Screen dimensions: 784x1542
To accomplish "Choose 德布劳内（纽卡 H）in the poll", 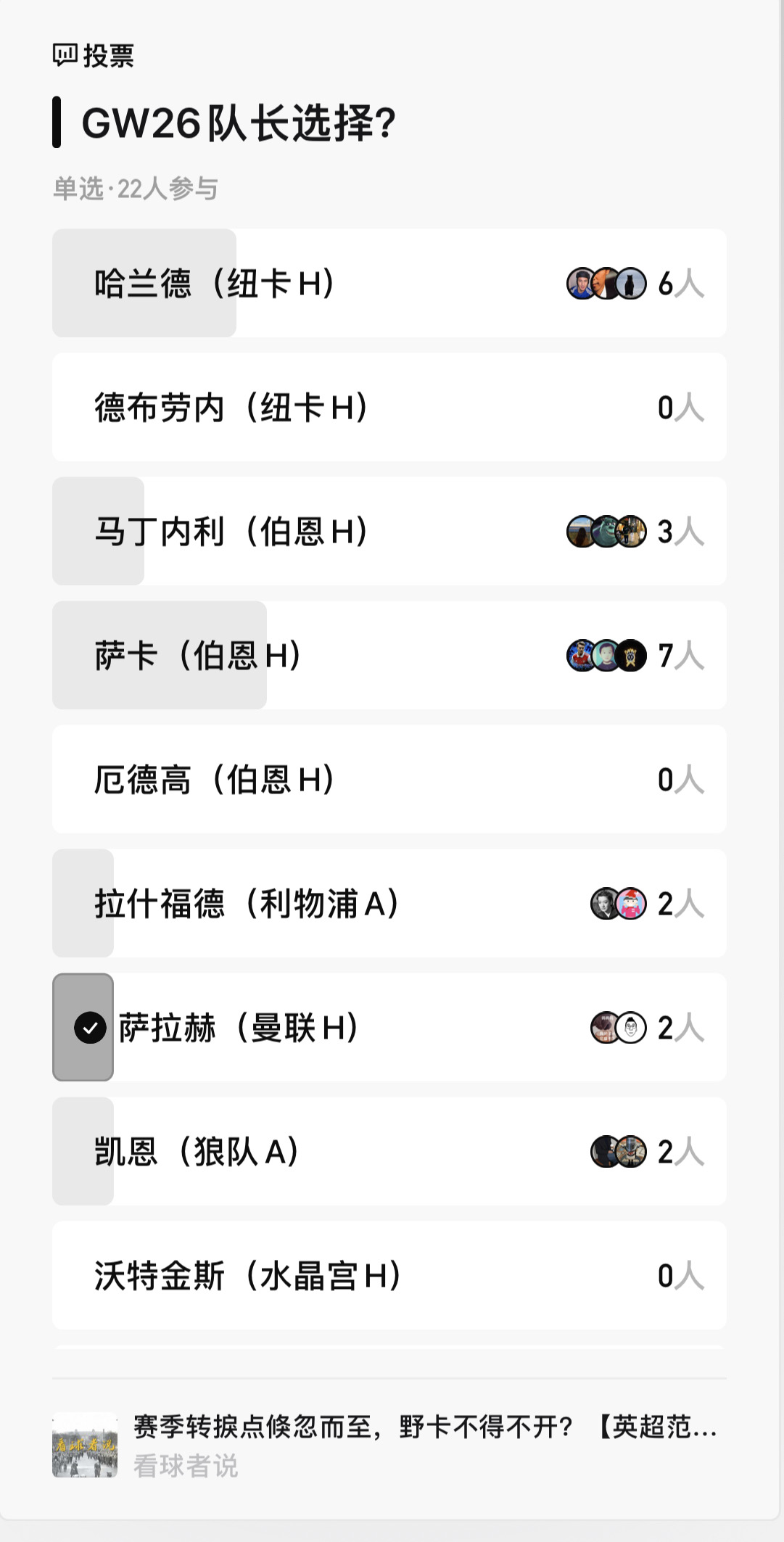I will click(x=389, y=407).
